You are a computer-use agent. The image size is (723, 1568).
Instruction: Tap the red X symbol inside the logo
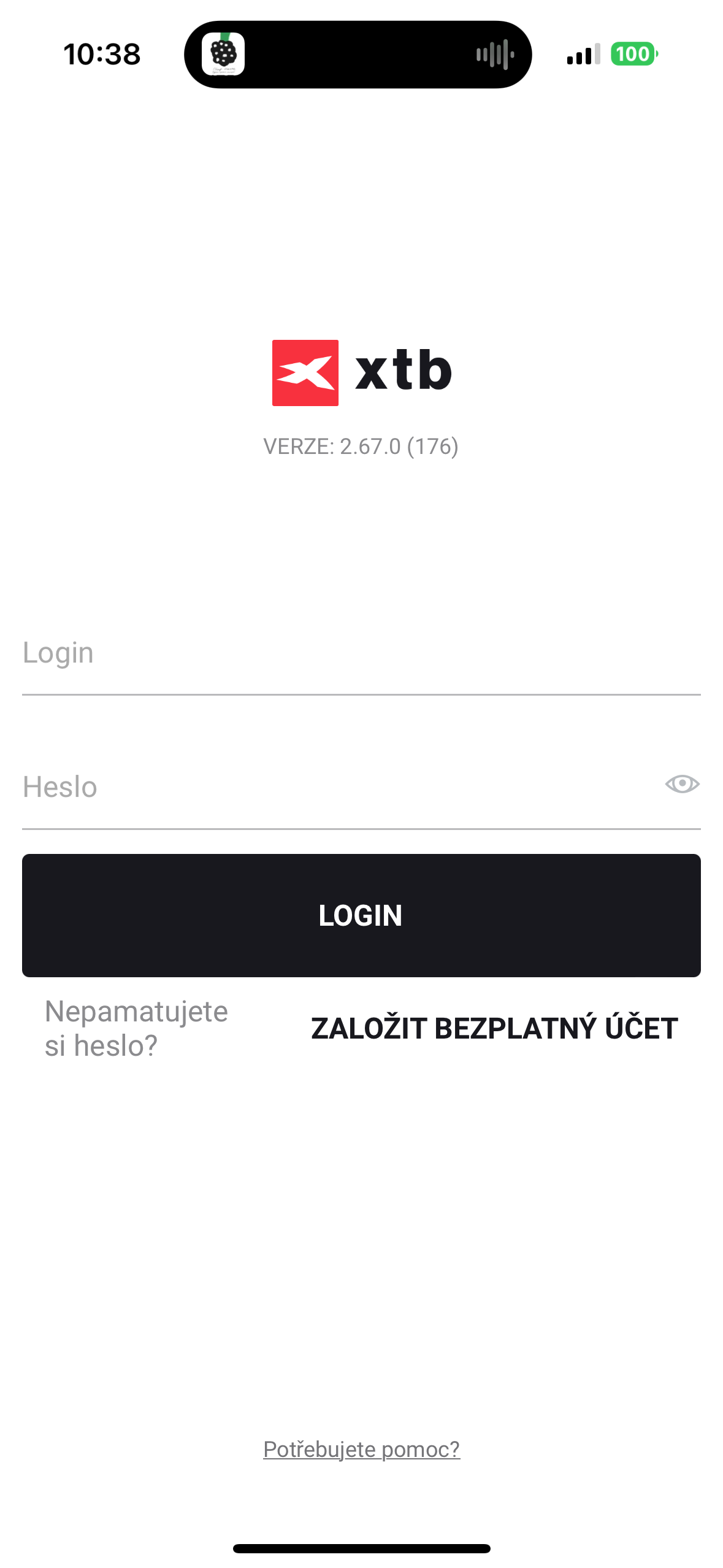point(305,374)
